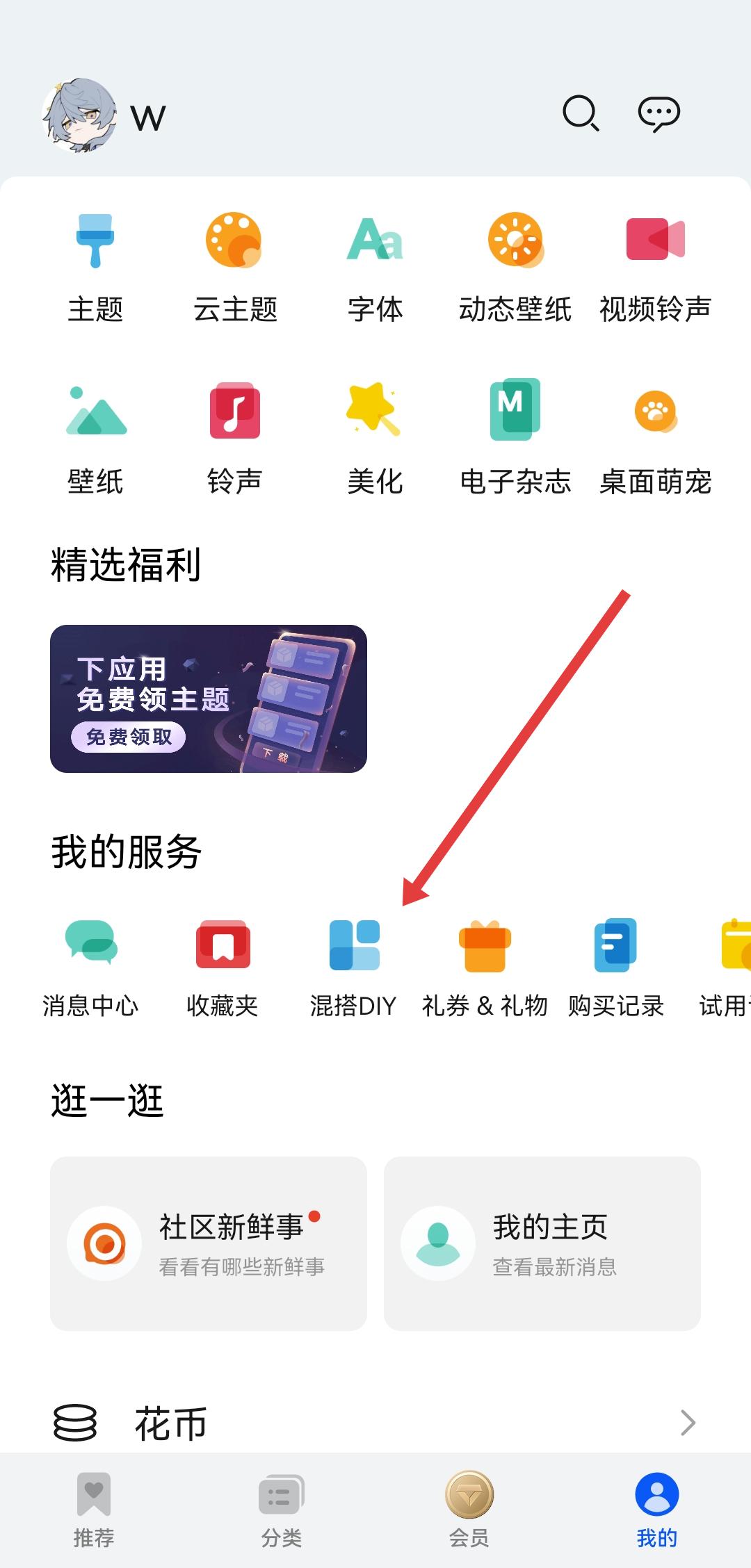Open 混搭DIY under My Services
The image size is (751, 1568).
point(354,967)
